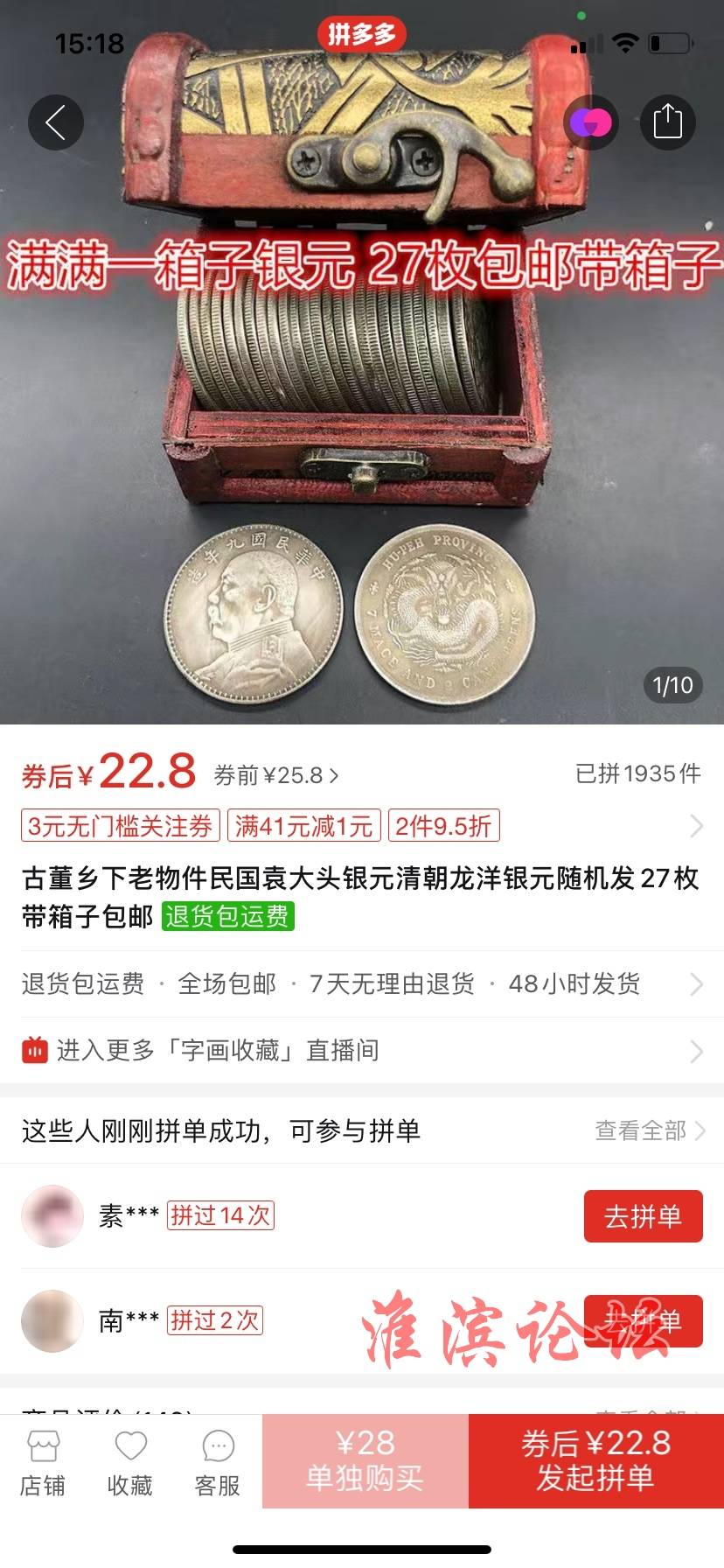Share this product listing
The height and width of the screenshot is (1568, 724).
coord(667,122)
